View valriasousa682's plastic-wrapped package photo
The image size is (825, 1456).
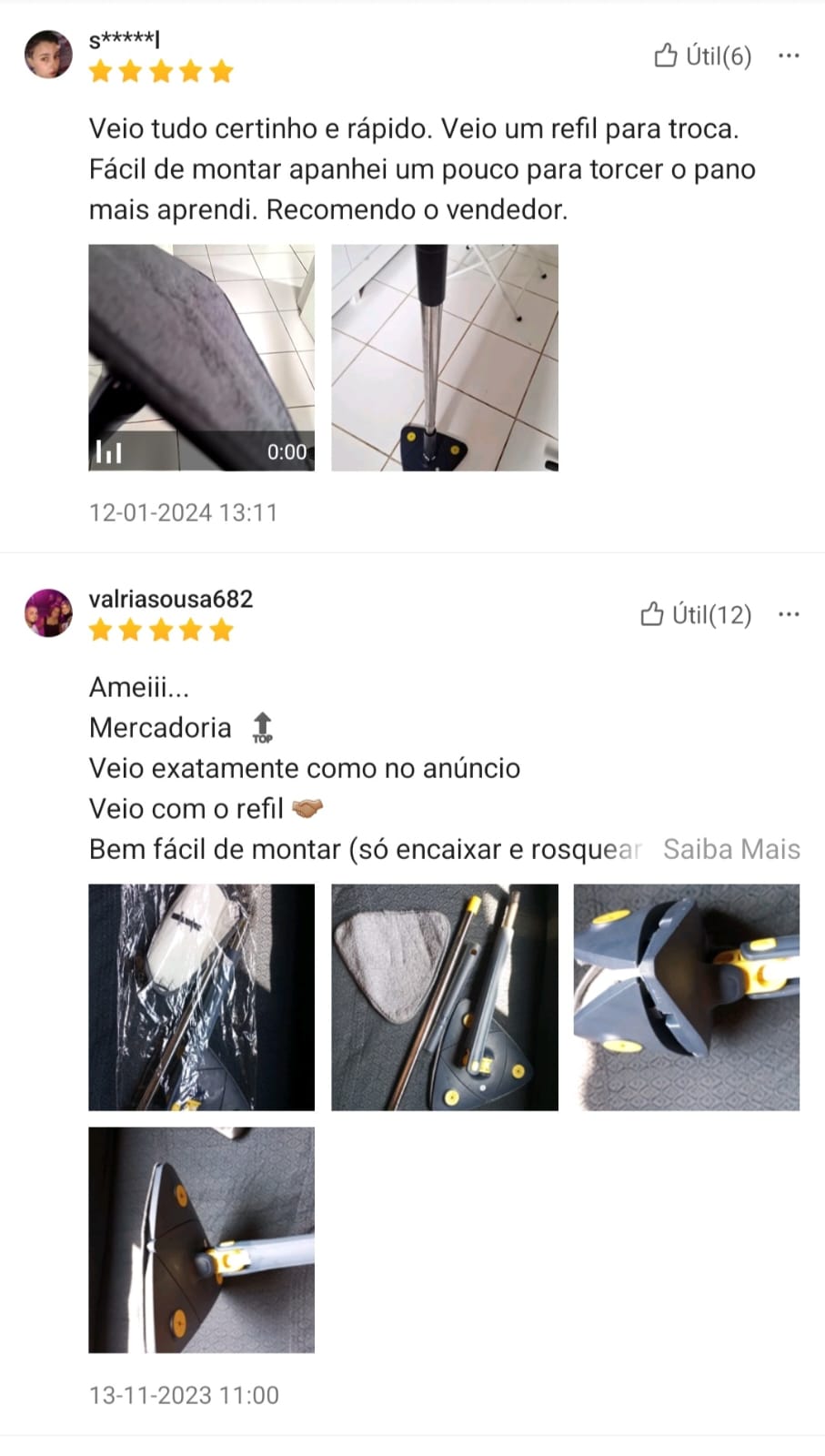[x=201, y=997]
